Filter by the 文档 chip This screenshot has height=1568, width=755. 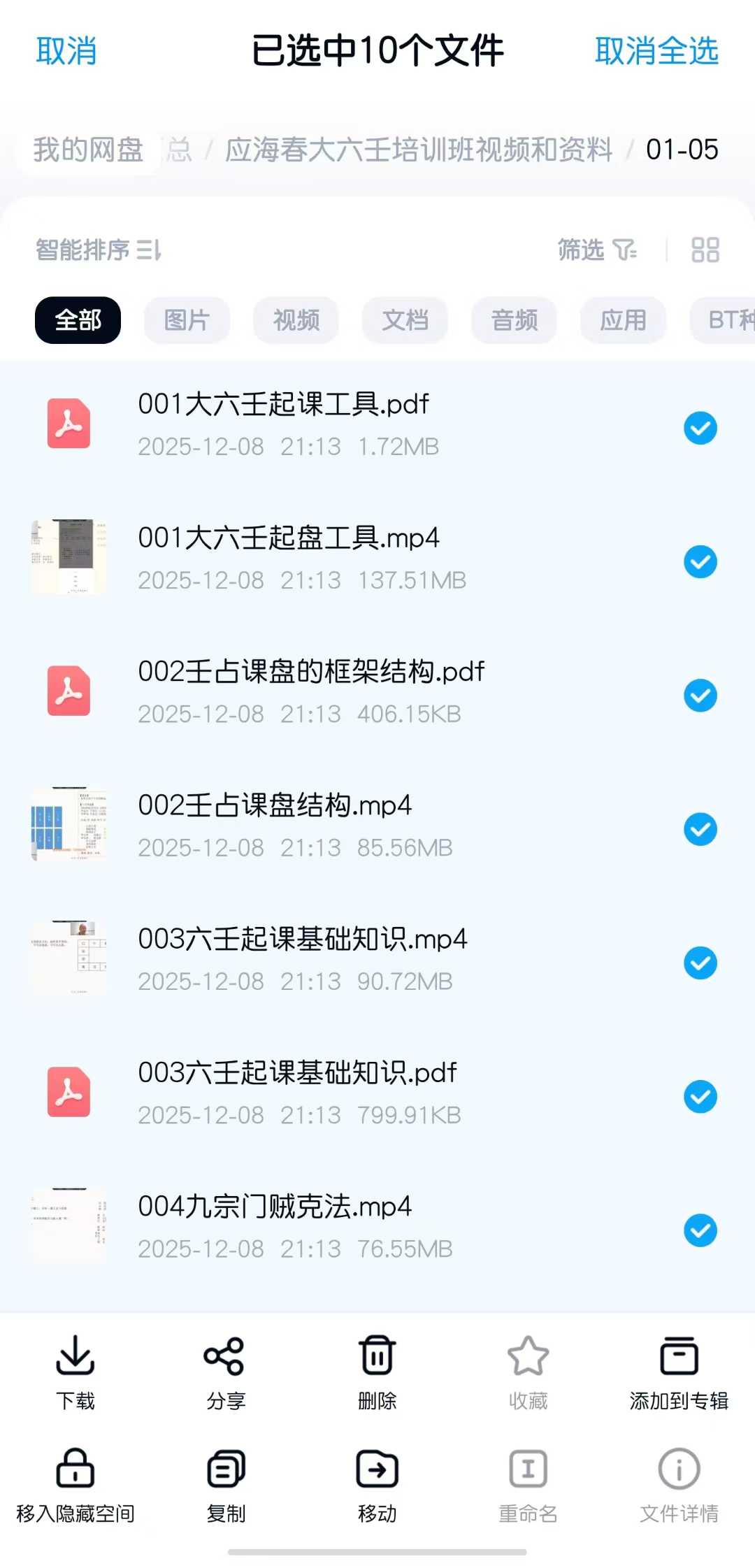pos(405,320)
